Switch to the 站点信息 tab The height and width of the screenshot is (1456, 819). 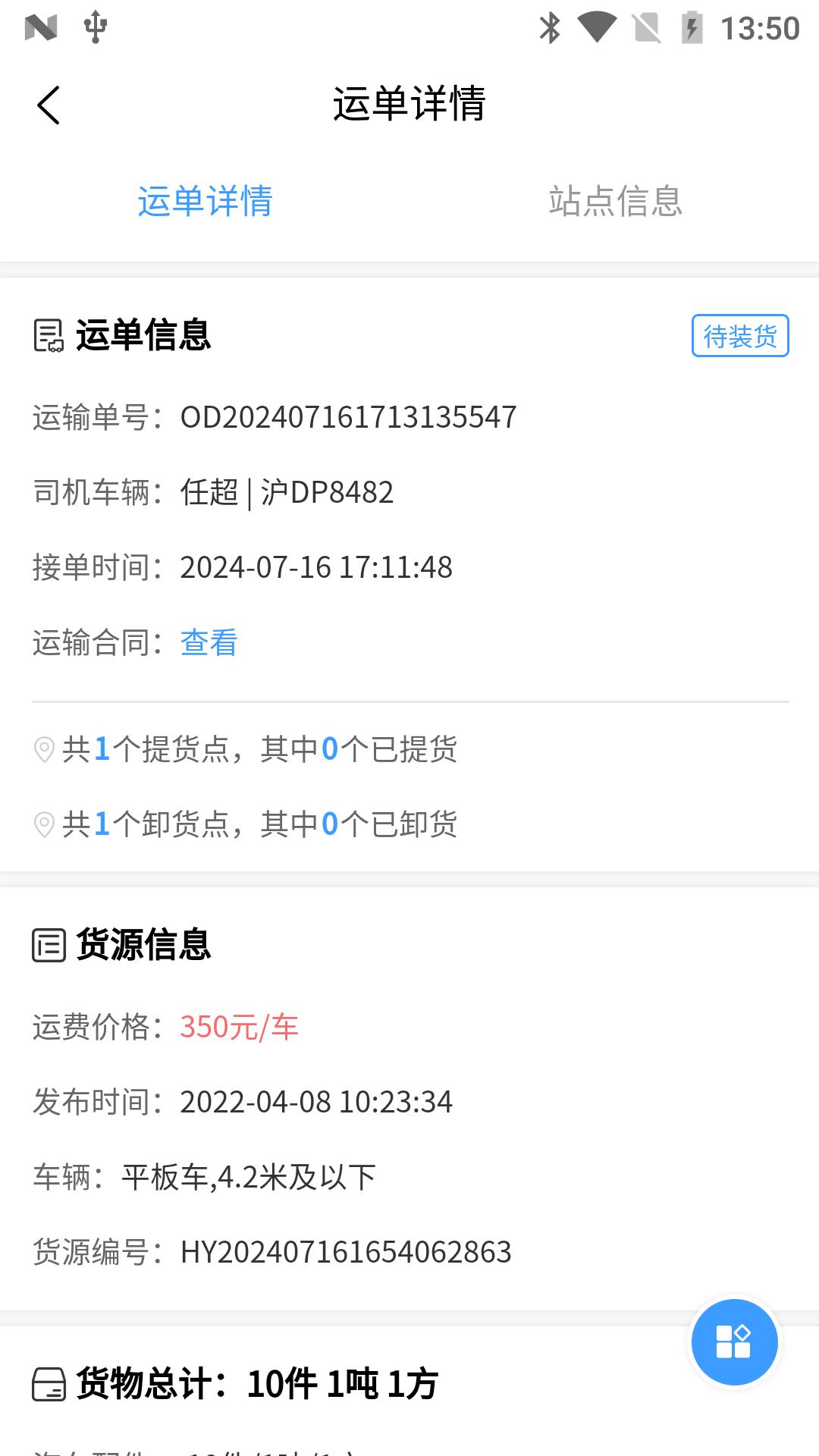coord(615,199)
